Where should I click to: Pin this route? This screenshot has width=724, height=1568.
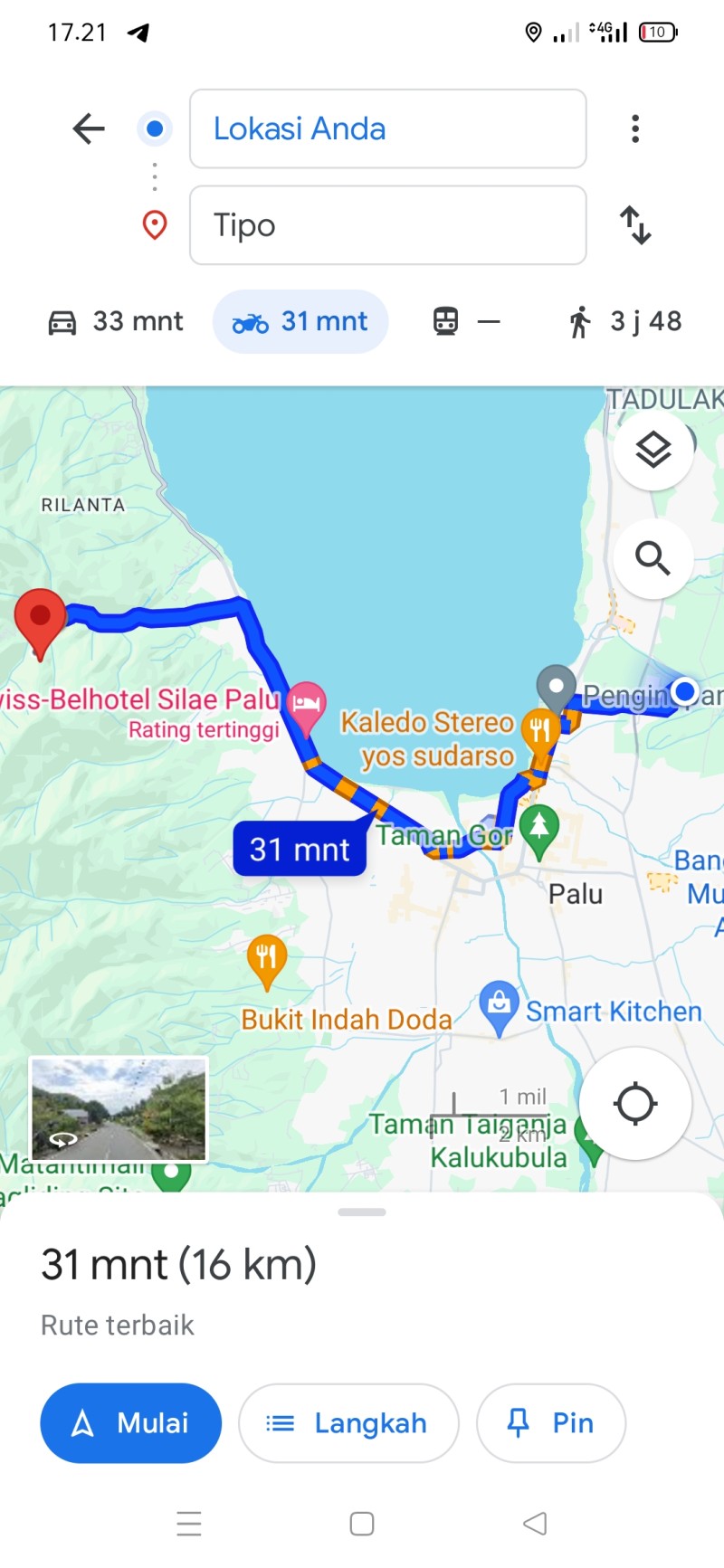point(551,1423)
